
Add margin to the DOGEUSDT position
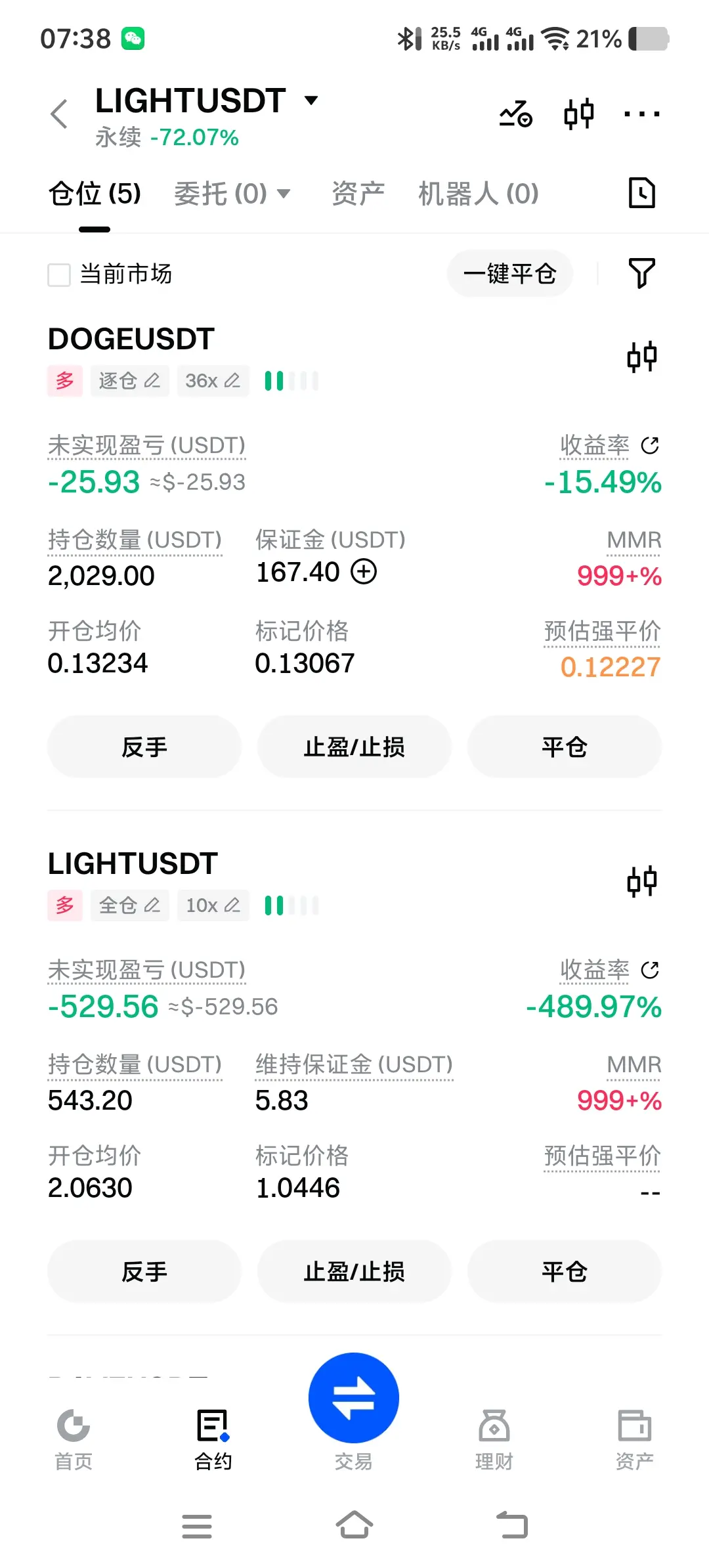(x=364, y=571)
